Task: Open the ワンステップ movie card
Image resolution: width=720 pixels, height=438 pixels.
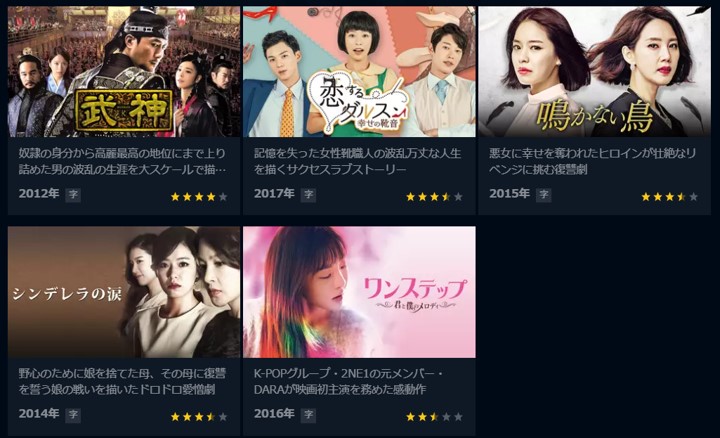Action: [x=359, y=292]
